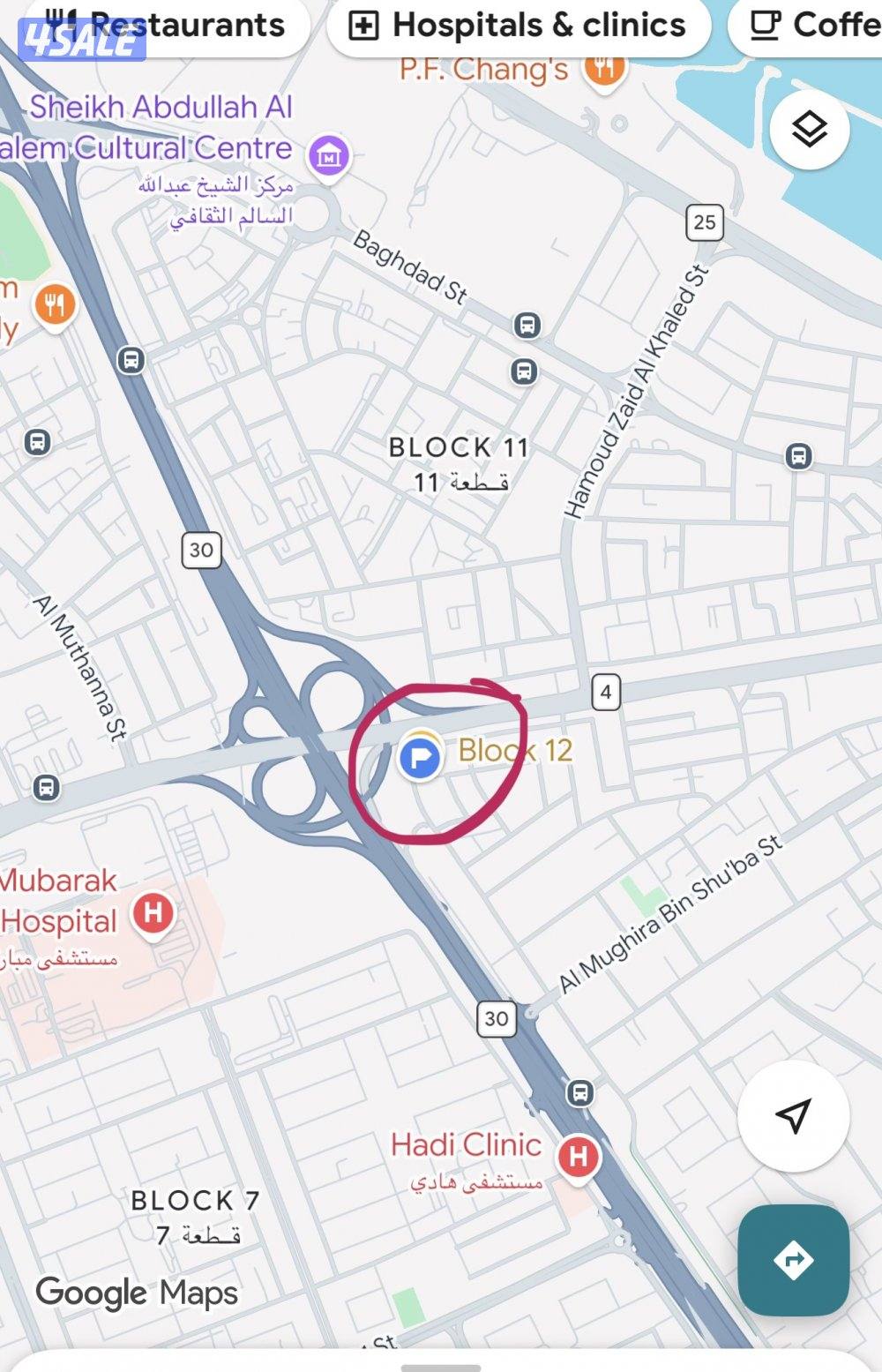Tap the P.F. Chang's restaurant pin
Viewport: 882px width, 1372px height.
tap(604, 67)
